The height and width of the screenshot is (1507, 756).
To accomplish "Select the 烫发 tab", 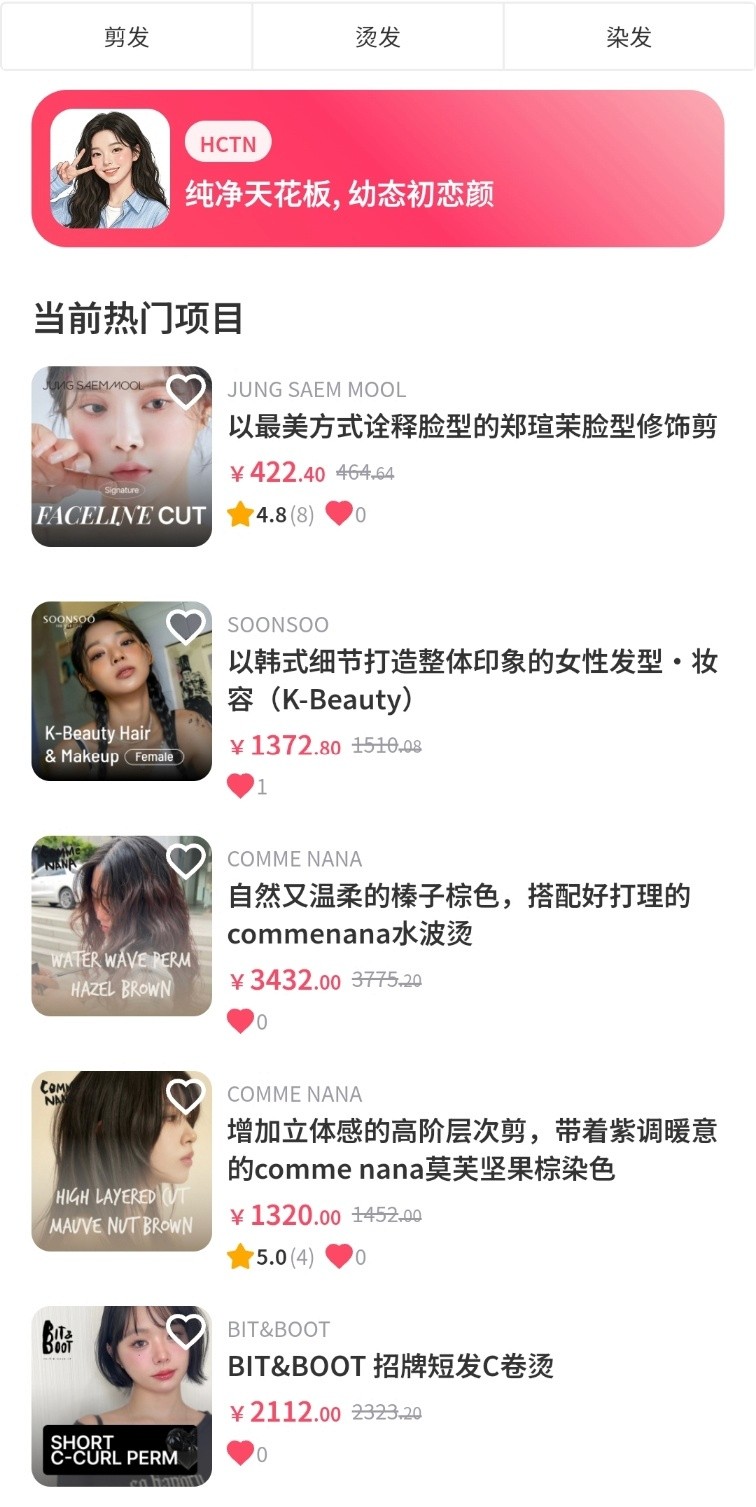I will (x=378, y=37).
